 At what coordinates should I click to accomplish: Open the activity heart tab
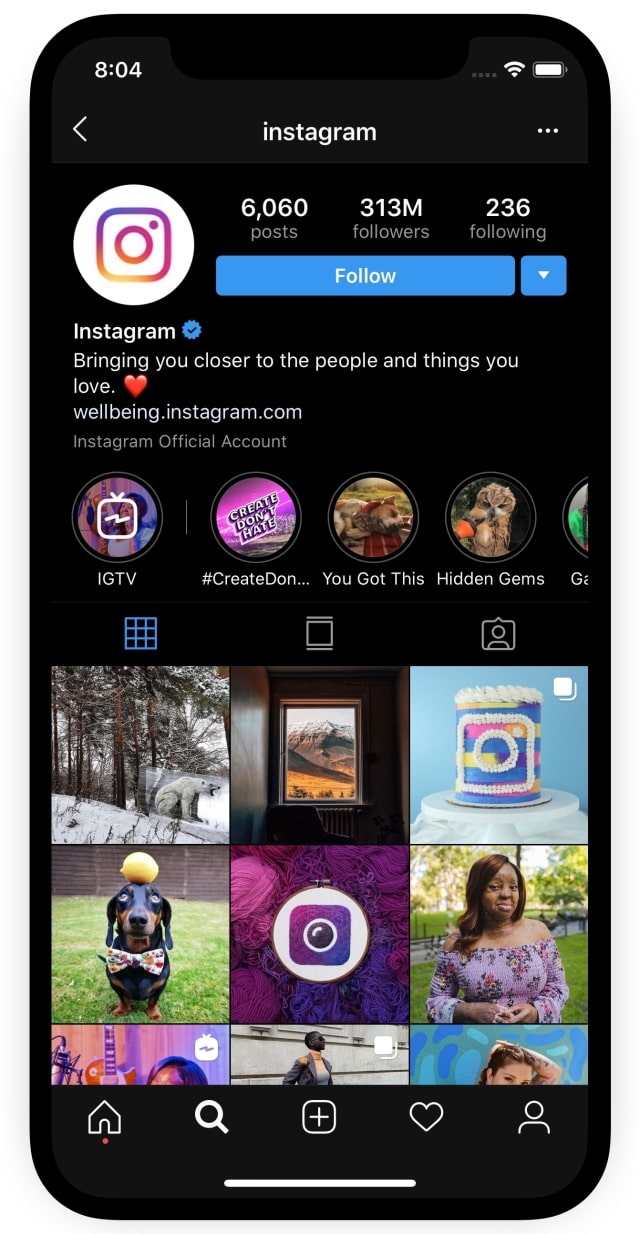[426, 1117]
